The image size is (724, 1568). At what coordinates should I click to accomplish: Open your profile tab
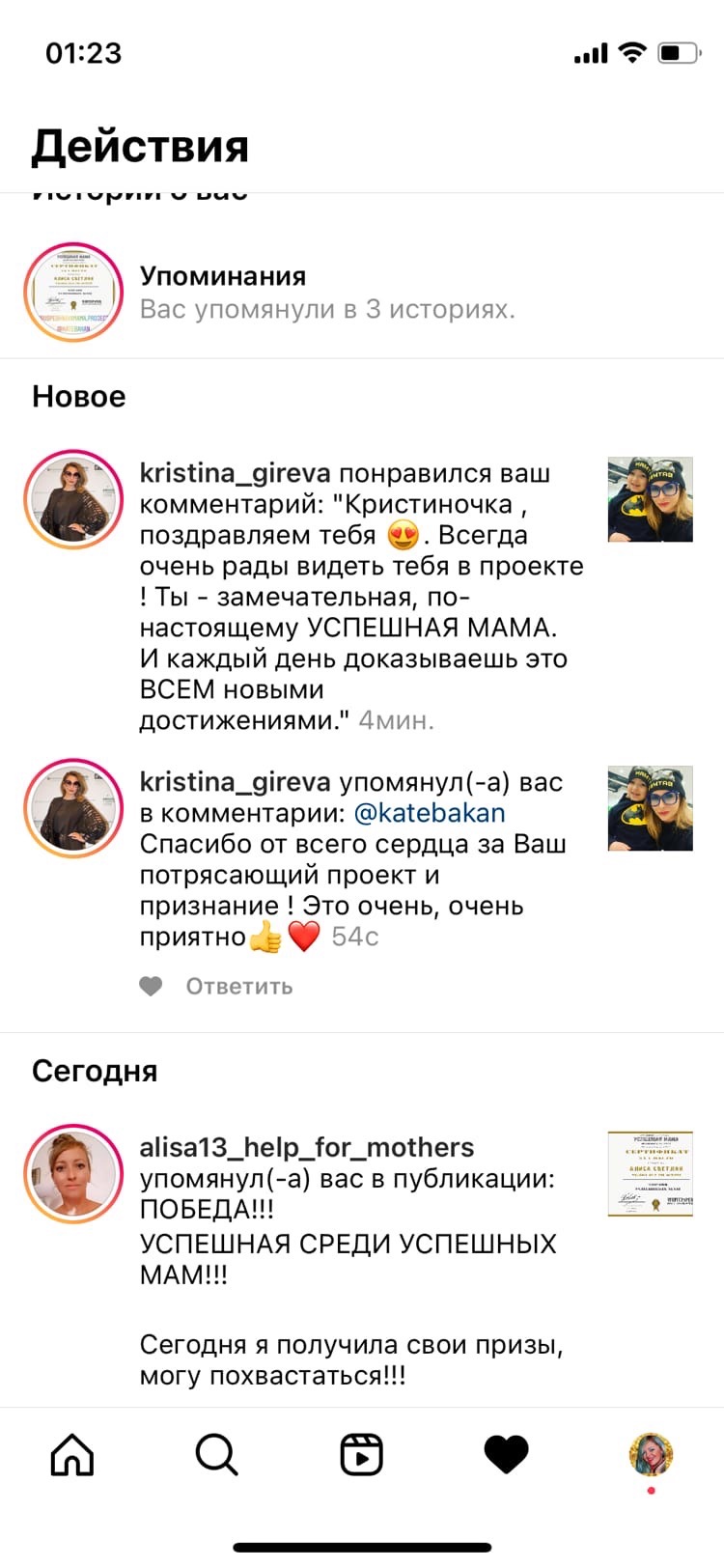click(x=651, y=1454)
